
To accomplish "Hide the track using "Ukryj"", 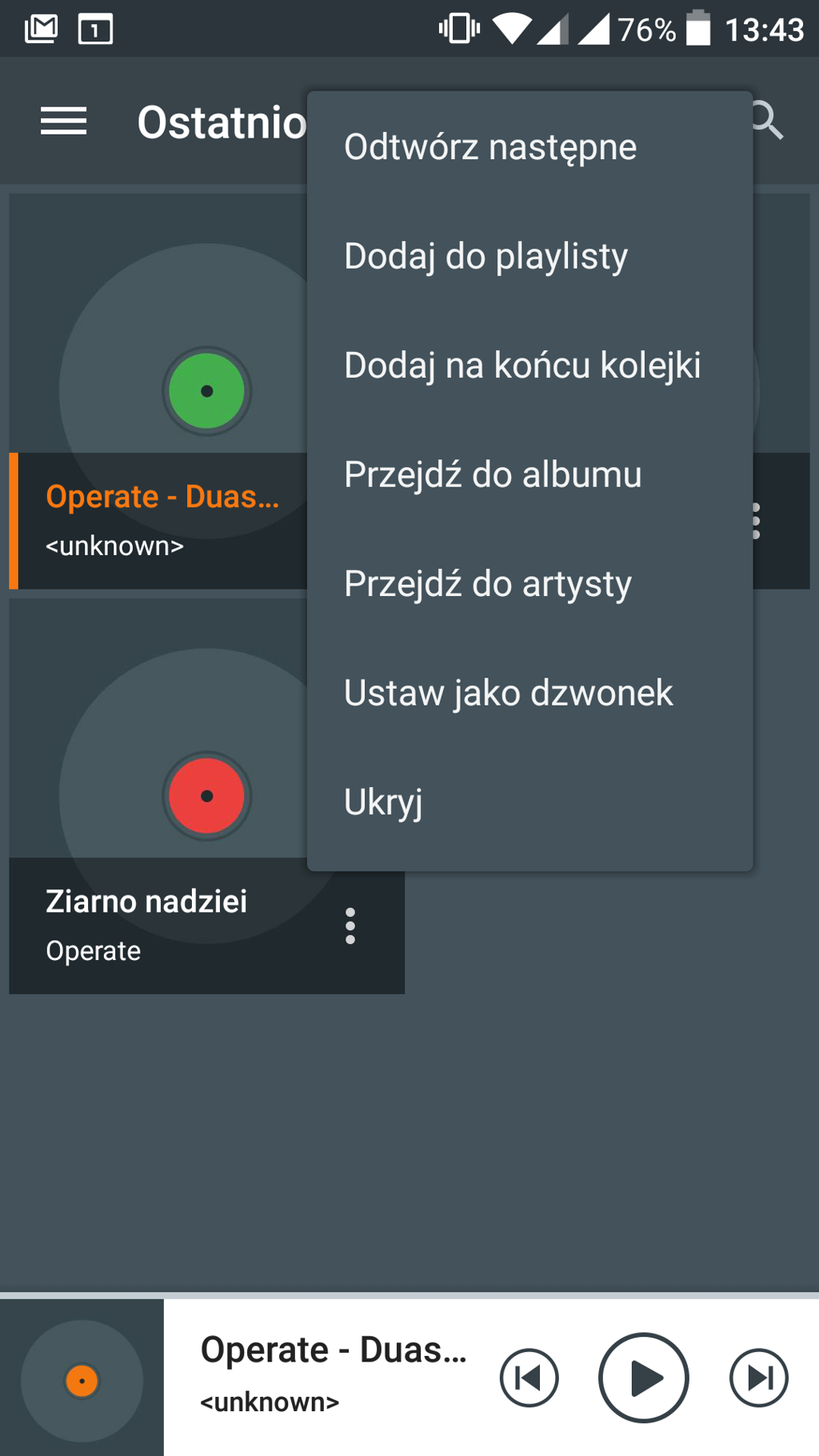I will tap(383, 802).
